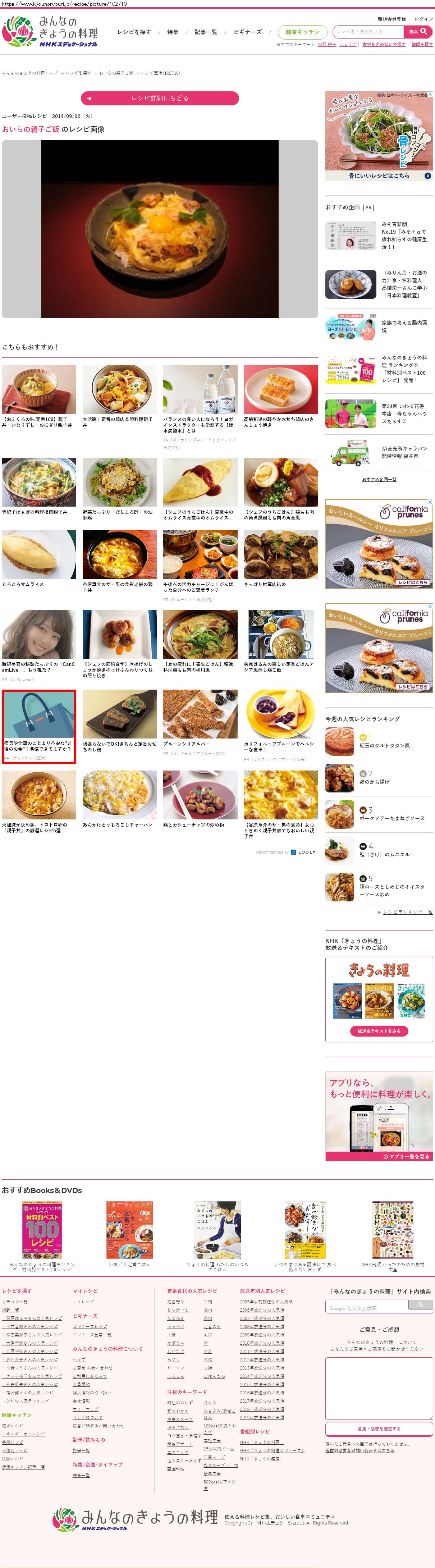Tap the 検索 search button
Viewport: 435px width, 1568px height.
pyautogui.click(x=418, y=32)
